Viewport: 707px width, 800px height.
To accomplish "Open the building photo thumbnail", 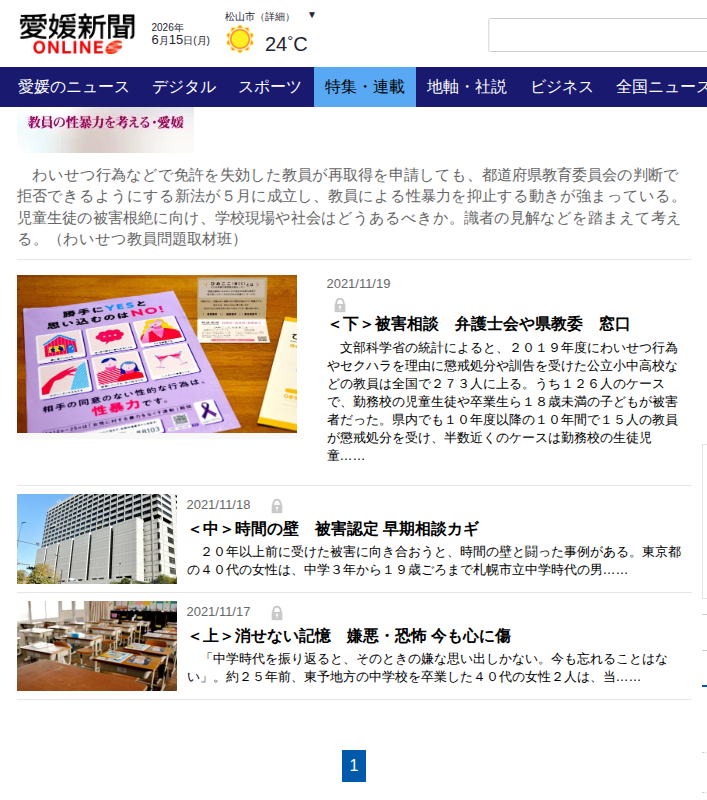I will 97,539.
